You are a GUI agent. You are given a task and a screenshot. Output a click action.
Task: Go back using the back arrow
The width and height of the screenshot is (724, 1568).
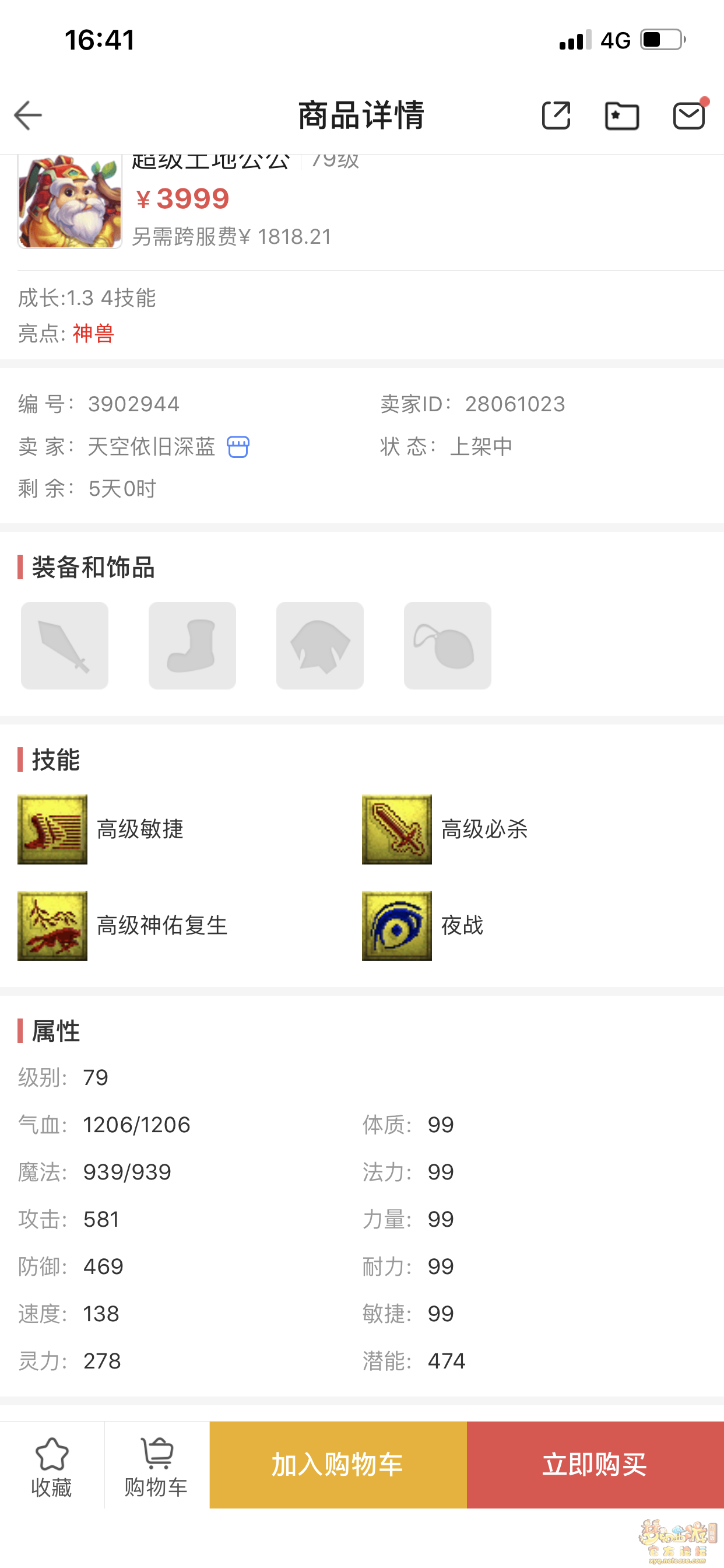pos(28,116)
